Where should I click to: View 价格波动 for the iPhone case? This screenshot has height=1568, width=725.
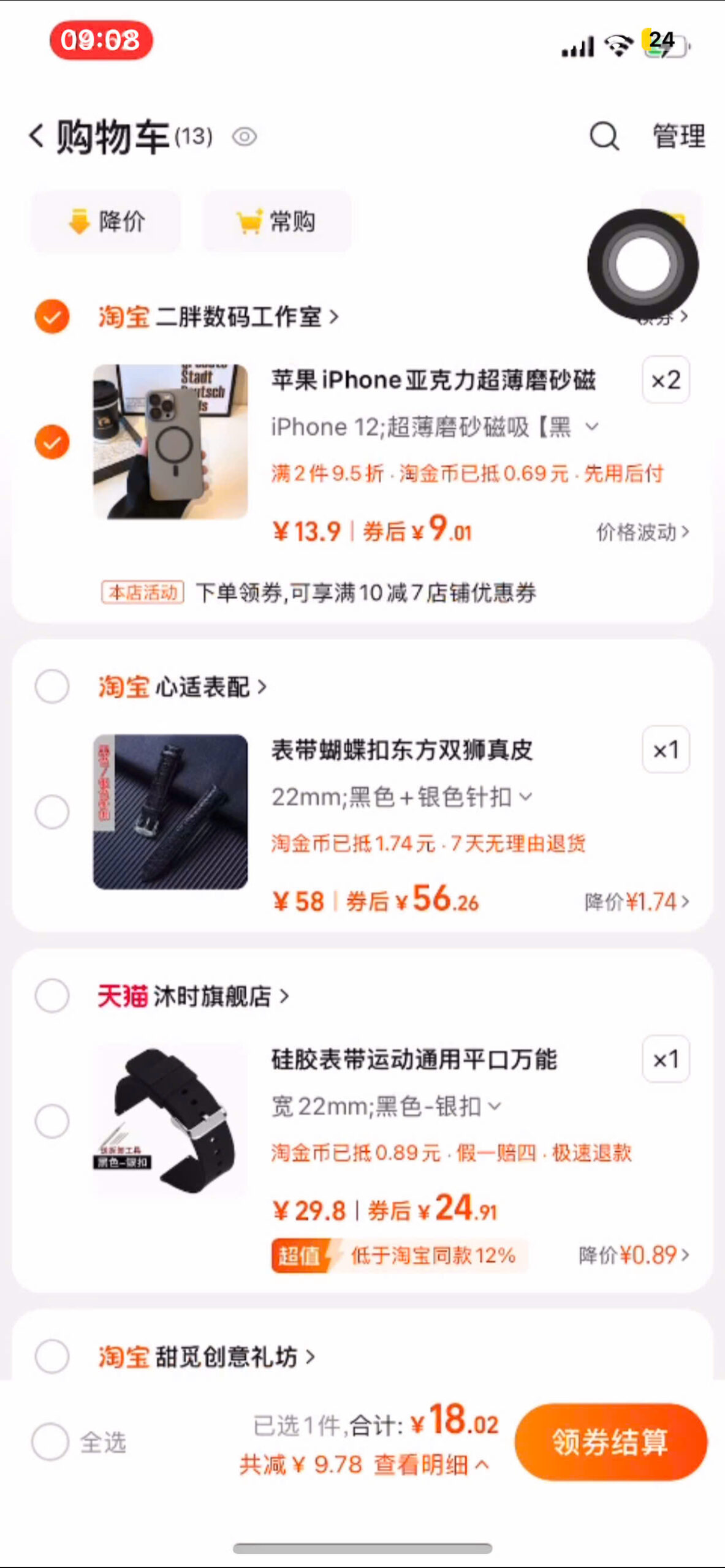coord(642,532)
